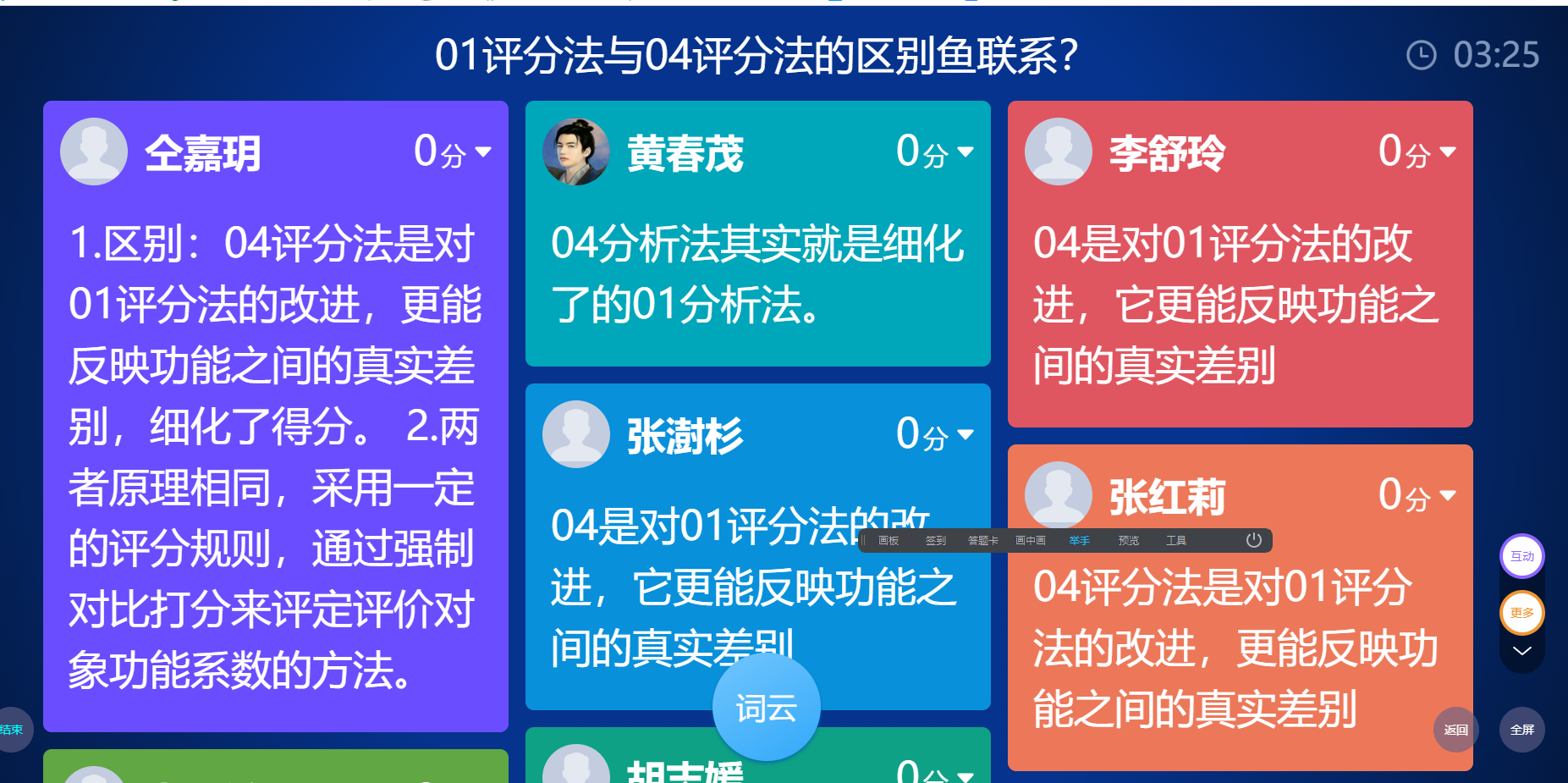Image resolution: width=1568 pixels, height=783 pixels.
Task: Go back with the 返回 button
Action: (x=1455, y=730)
